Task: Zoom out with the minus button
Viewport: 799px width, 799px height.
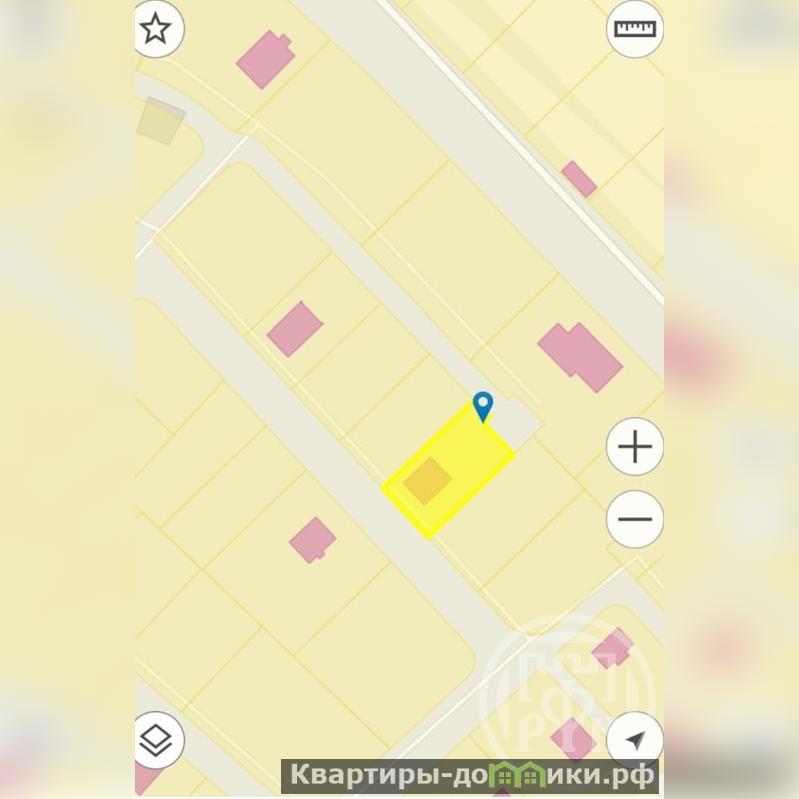Action: 635,519
